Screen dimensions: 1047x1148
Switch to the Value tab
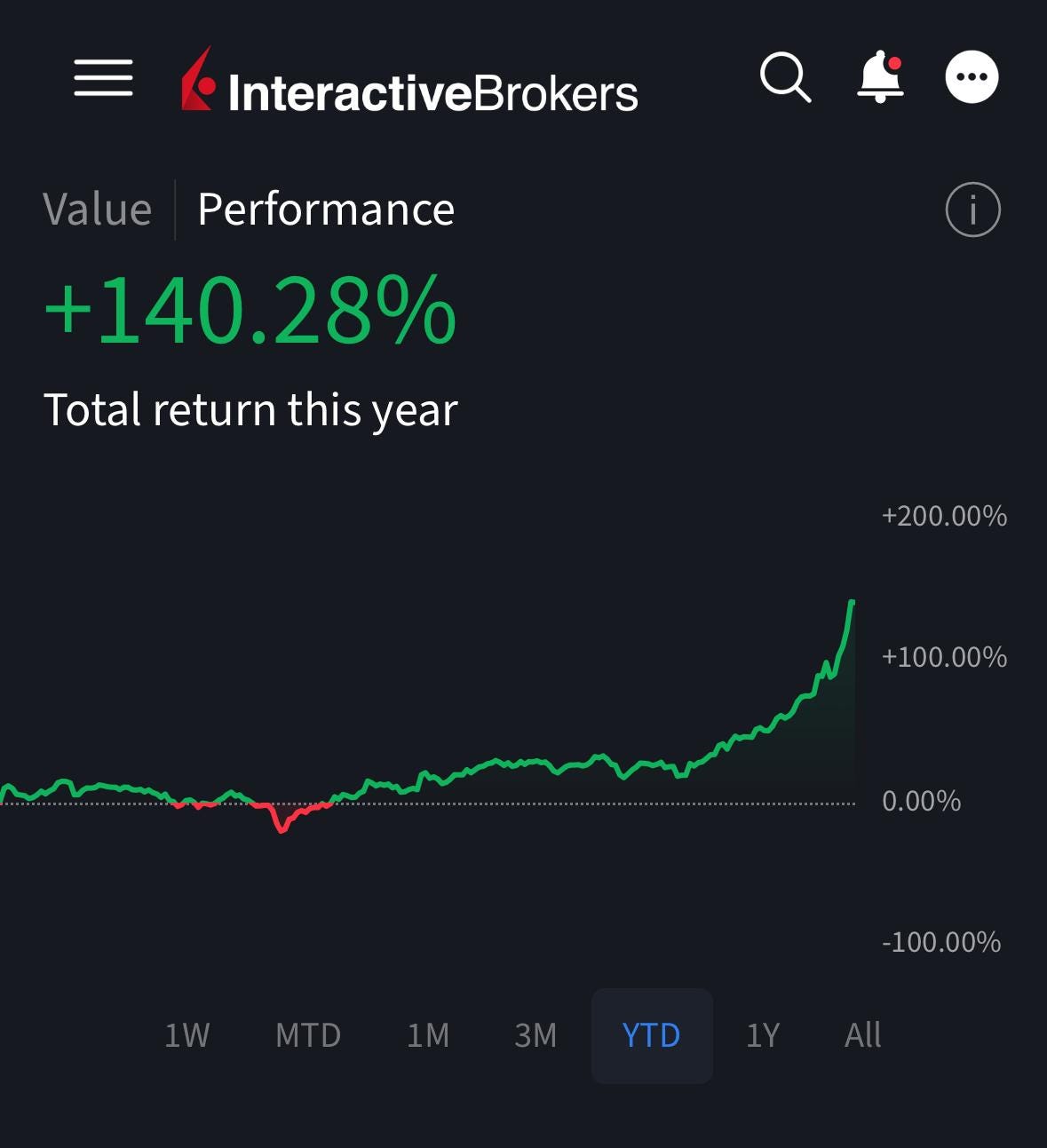(x=98, y=210)
